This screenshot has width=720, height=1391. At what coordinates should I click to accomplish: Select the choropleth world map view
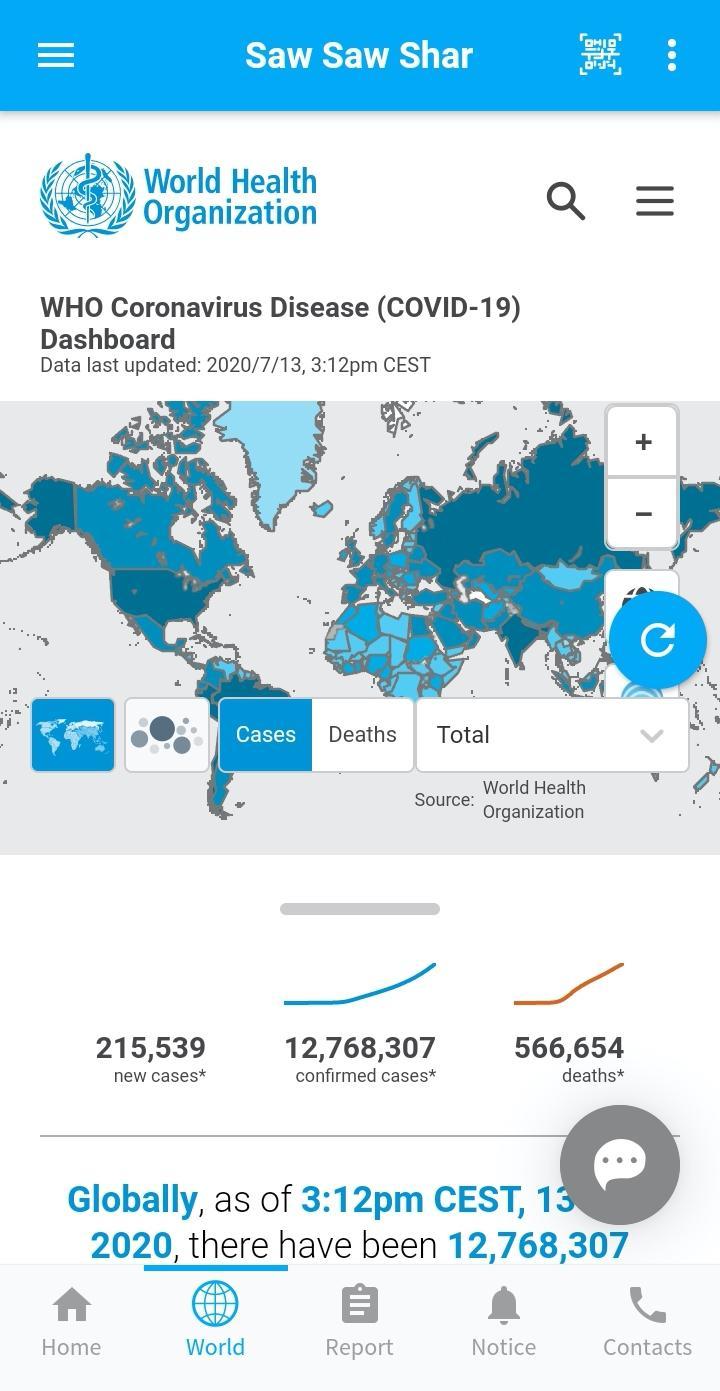(x=73, y=735)
